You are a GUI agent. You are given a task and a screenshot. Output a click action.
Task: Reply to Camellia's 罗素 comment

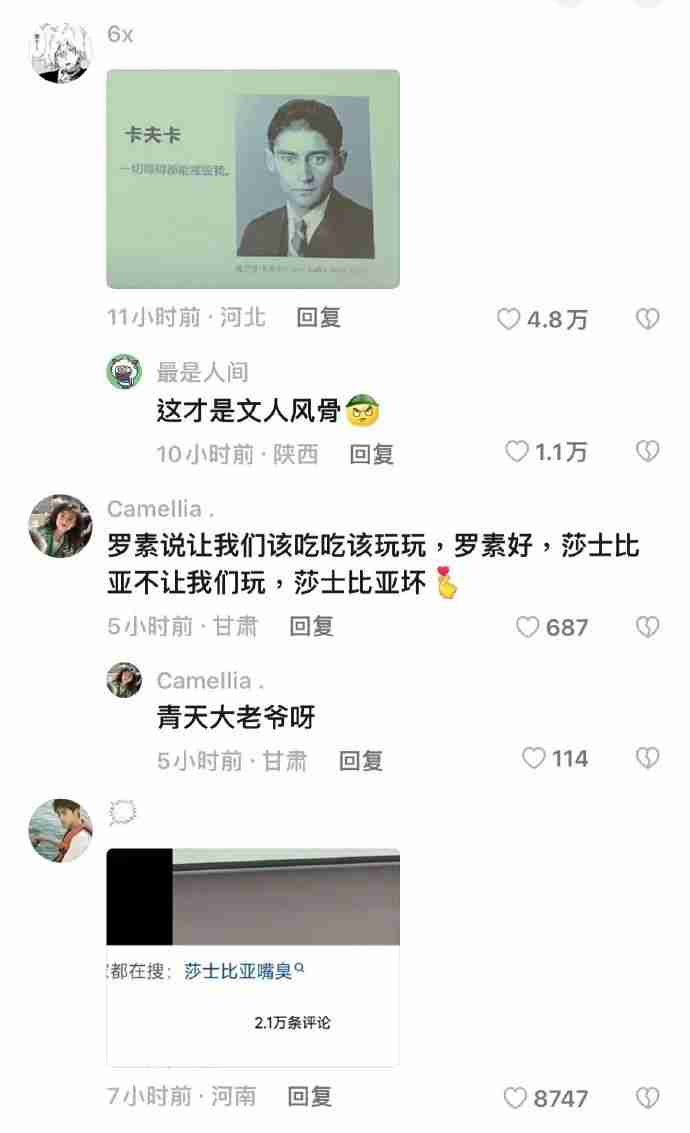tap(311, 627)
